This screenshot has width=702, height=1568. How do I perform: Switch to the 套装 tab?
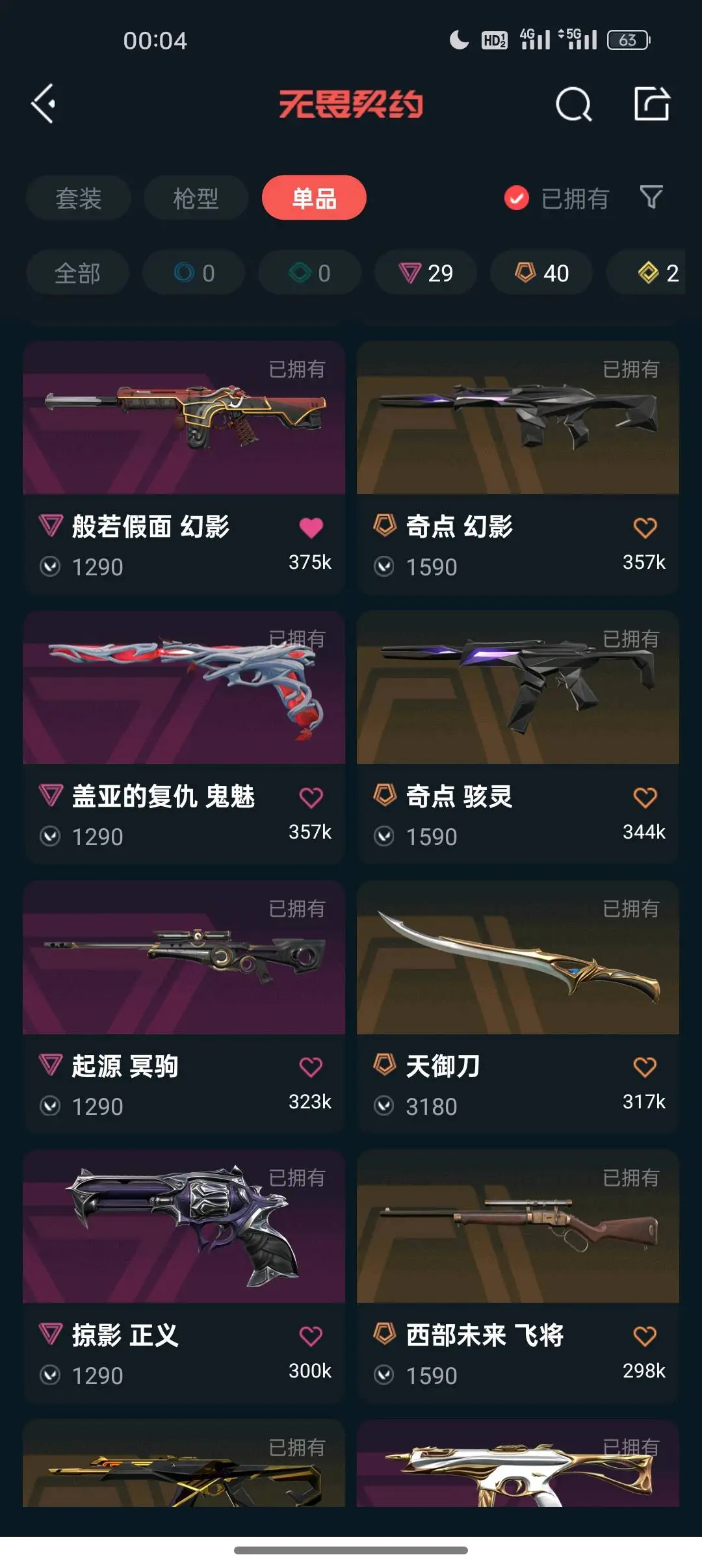[79, 198]
